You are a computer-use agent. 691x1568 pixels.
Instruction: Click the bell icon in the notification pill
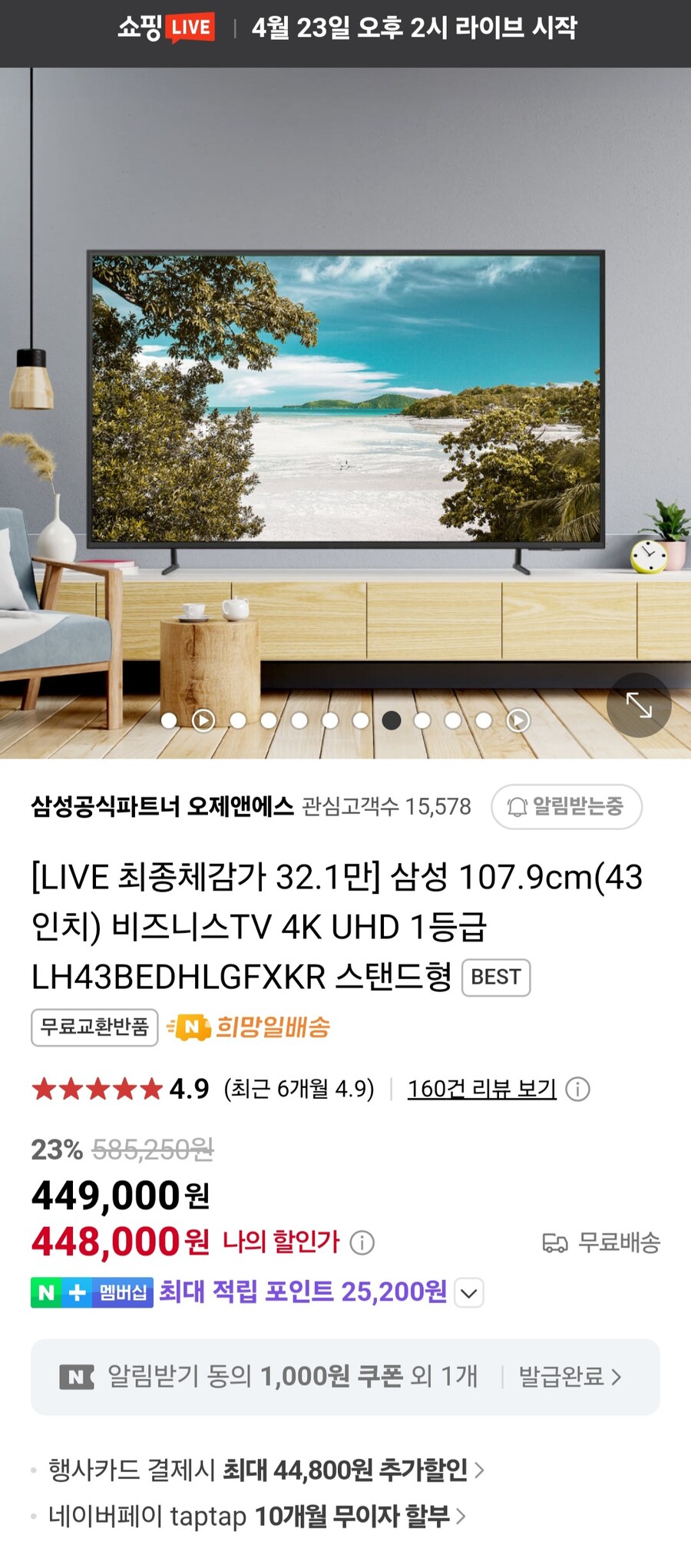[x=519, y=807]
